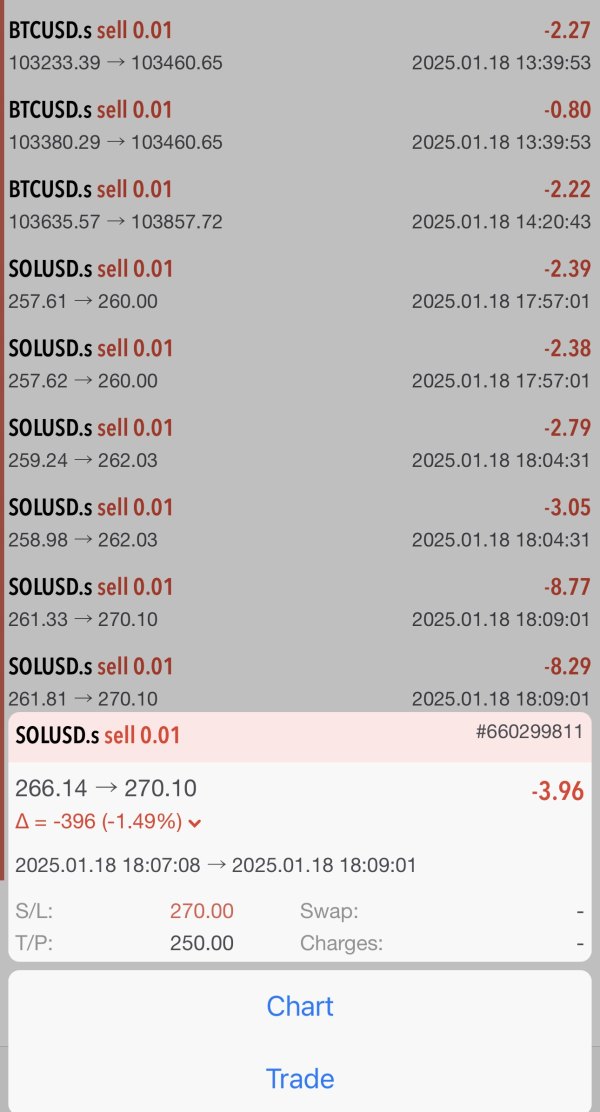
Task: Open the BTCUSD.s trade with -0.80 loss
Action: coord(300,125)
